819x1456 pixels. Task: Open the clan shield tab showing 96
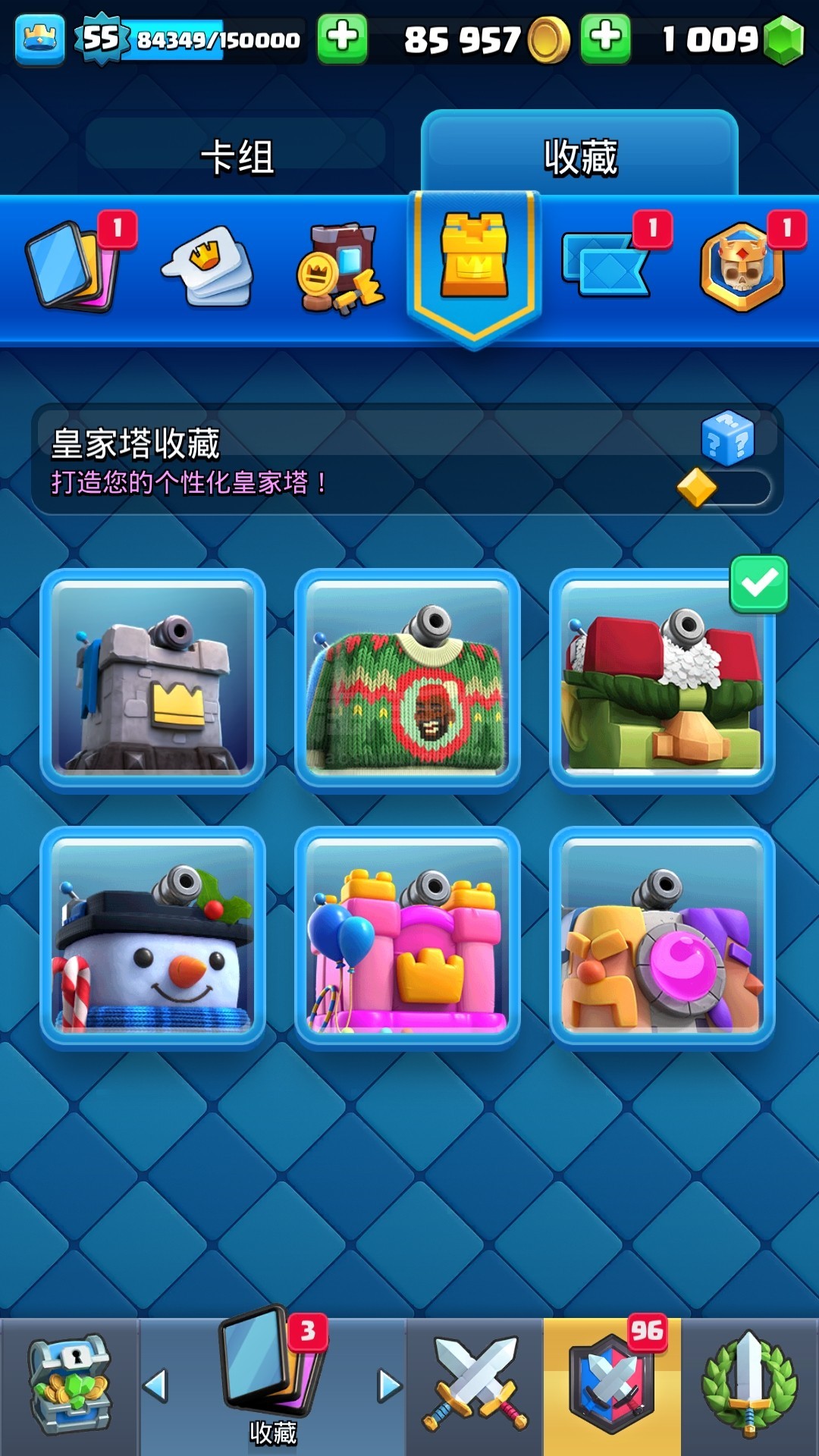click(x=612, y=1386)
